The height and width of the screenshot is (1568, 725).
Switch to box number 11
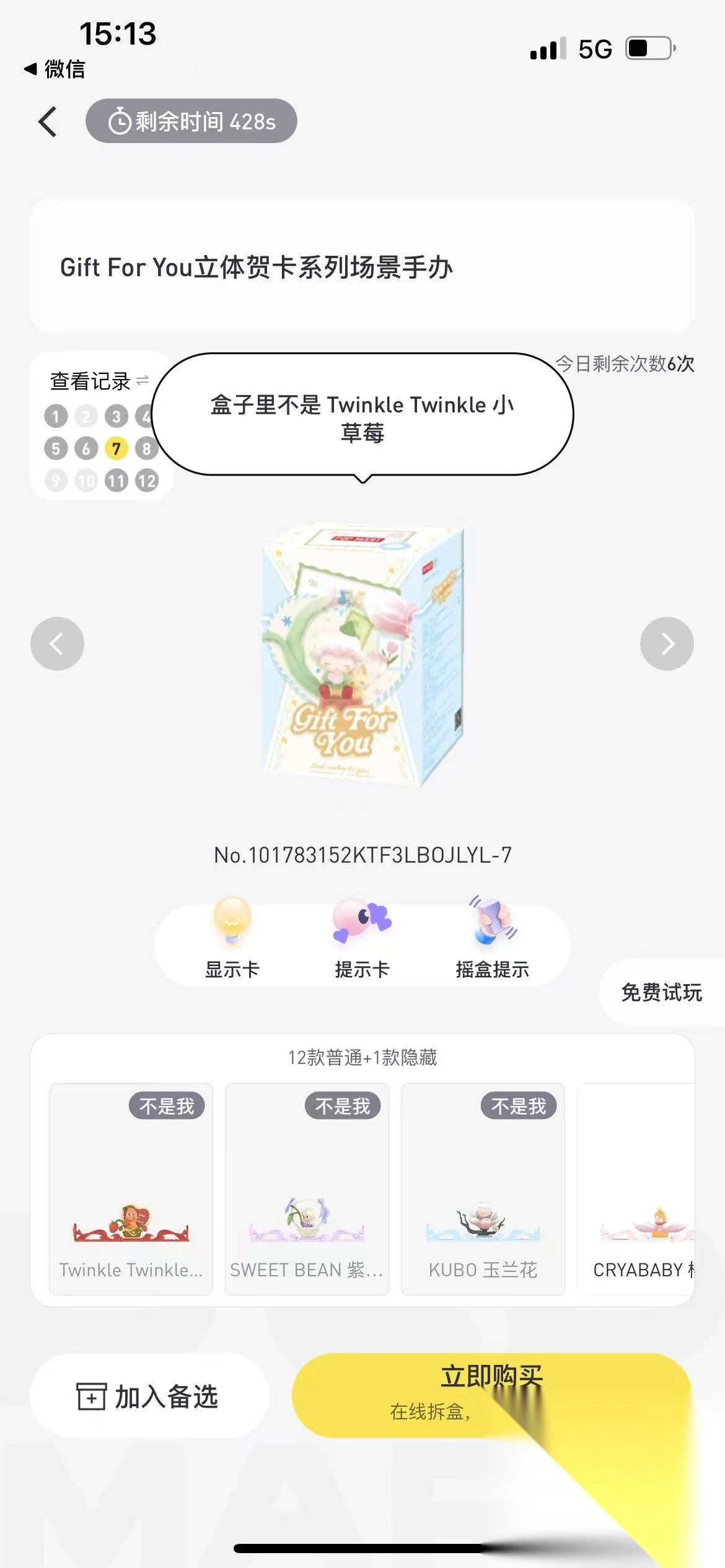tap(116, 481)
